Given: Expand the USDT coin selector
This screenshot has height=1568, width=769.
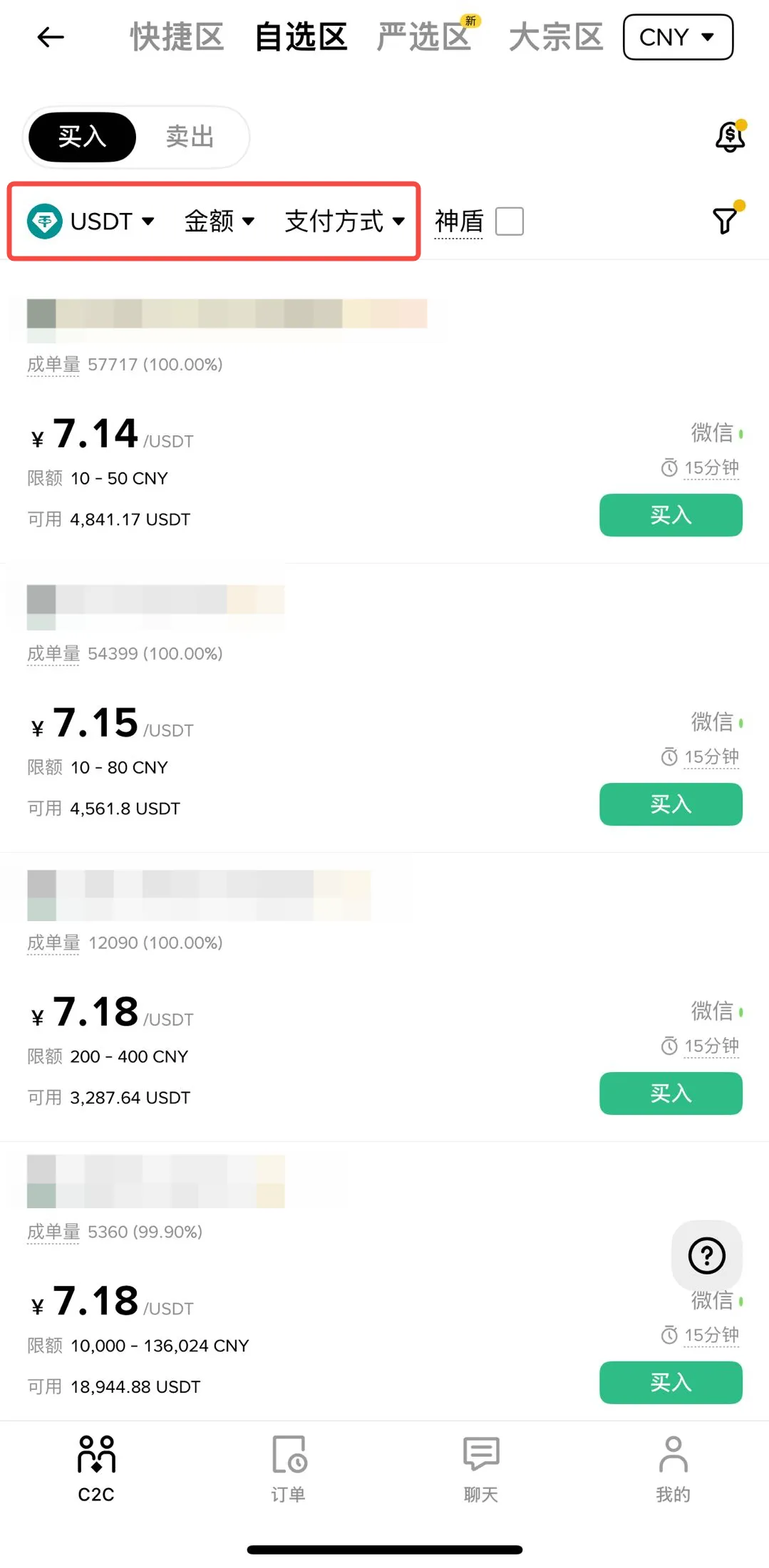Looking at the screenshot, I should [91, 222].
